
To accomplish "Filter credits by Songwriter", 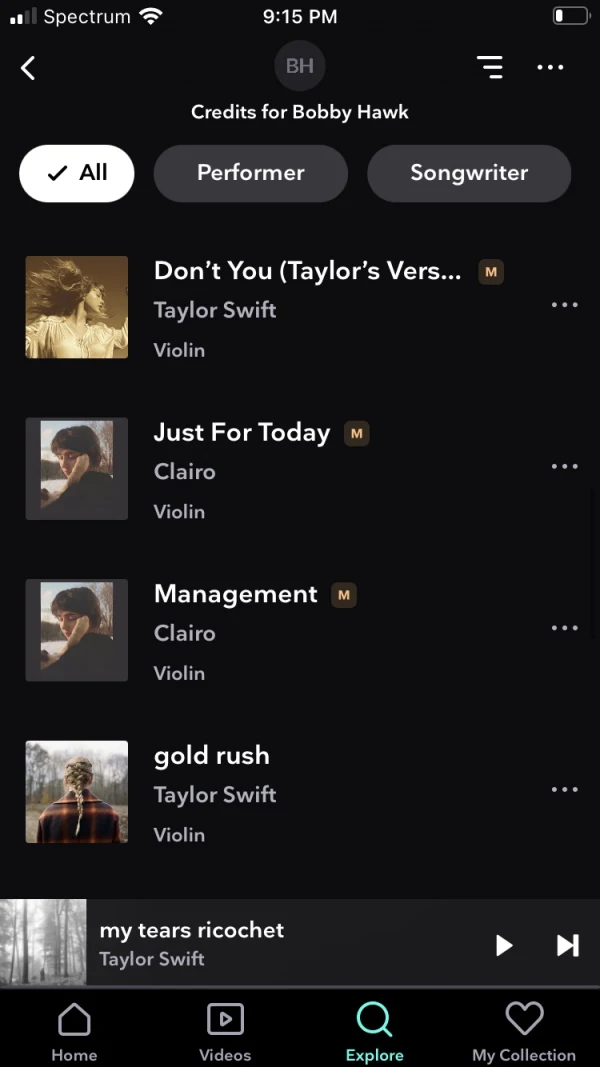I will (469, 173).
